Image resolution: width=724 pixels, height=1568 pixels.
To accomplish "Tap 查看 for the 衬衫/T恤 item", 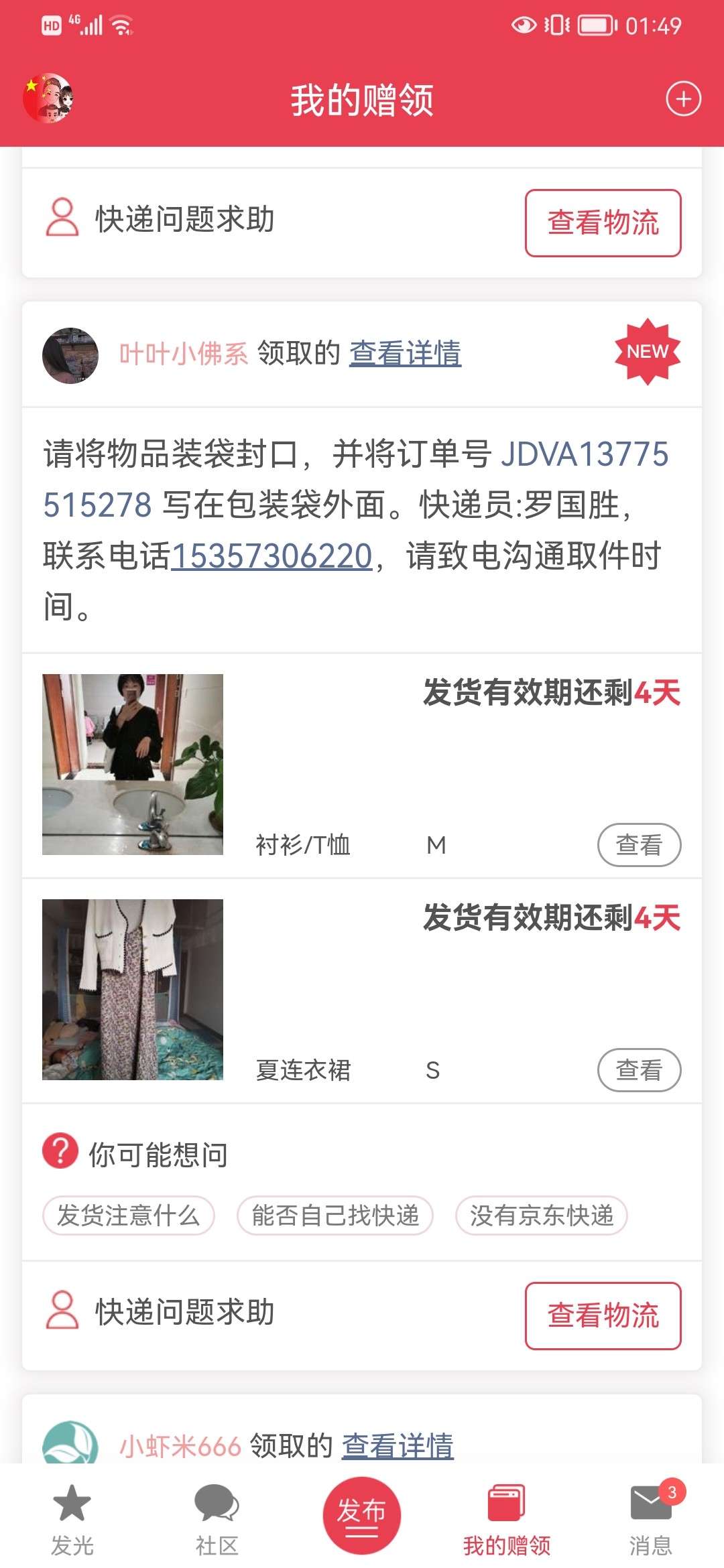I will click(639, 845).
